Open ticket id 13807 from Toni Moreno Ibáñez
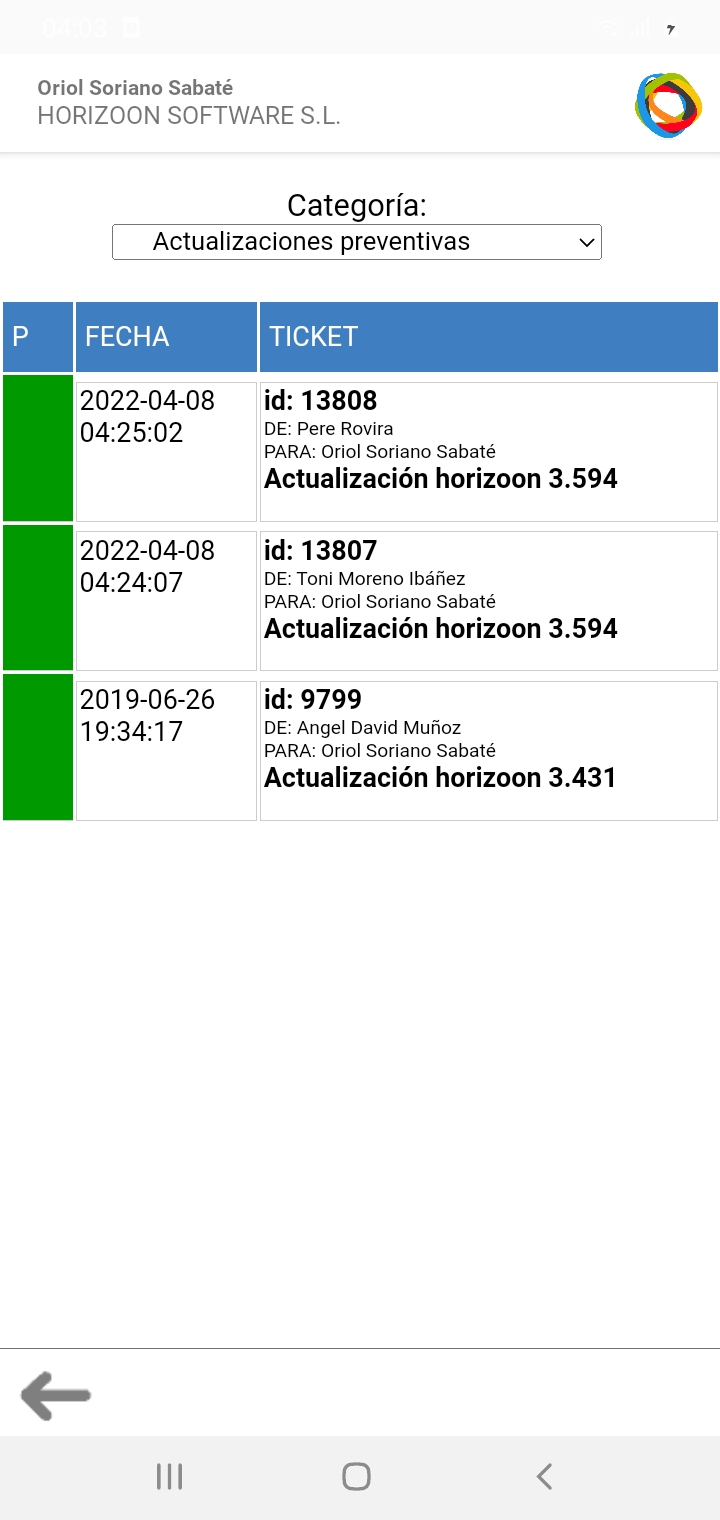 tap(488, 600)
